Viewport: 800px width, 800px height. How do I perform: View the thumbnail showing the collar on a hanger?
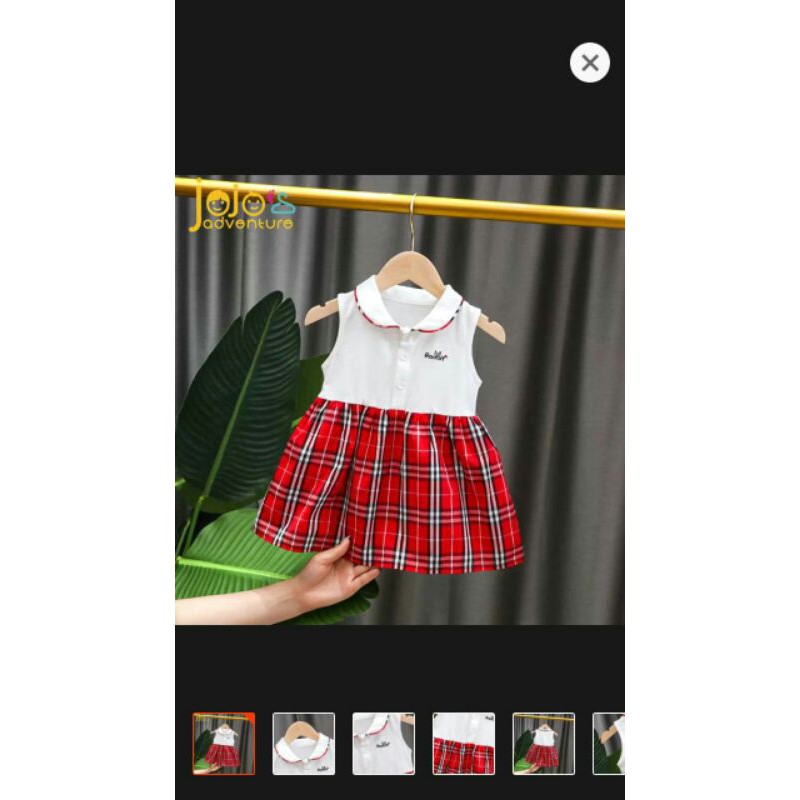tap(303, 743)
